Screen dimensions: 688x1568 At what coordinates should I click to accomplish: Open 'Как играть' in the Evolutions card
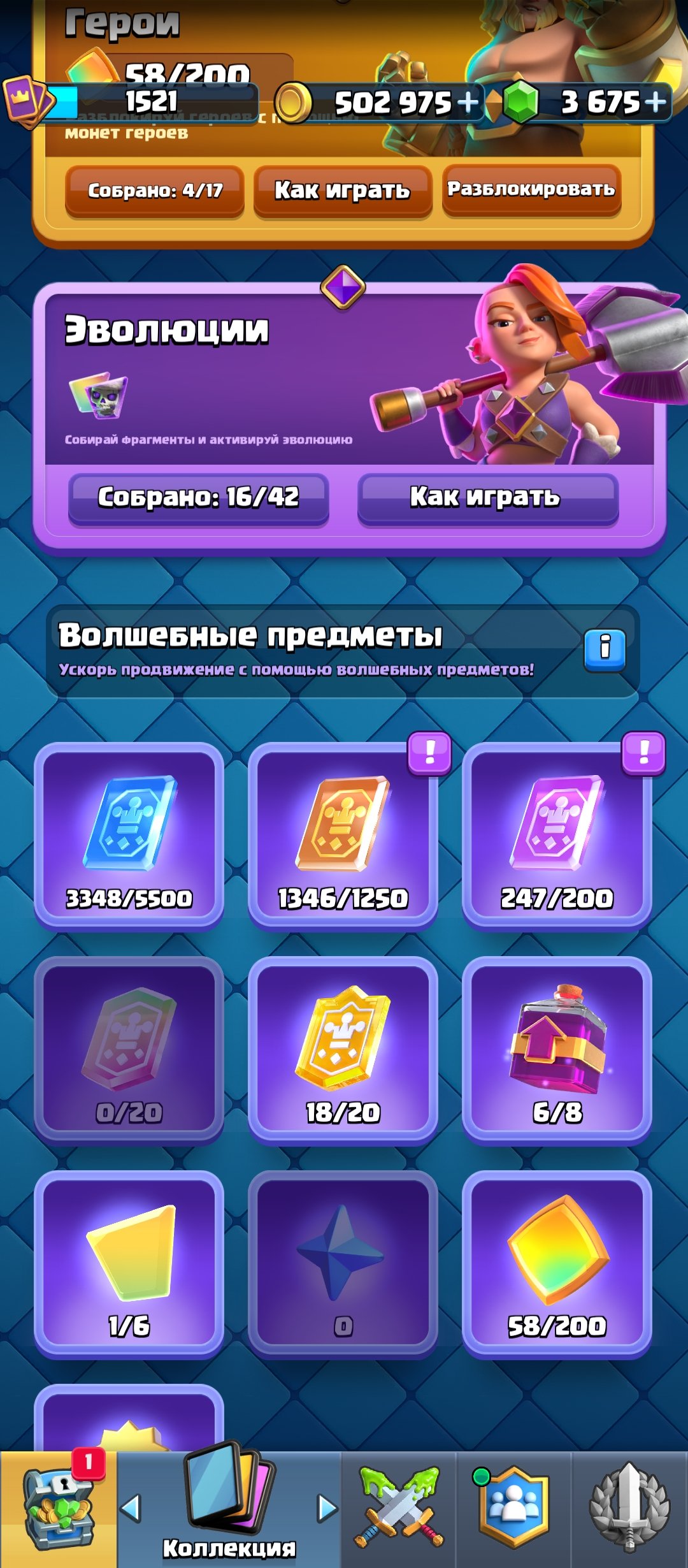(x=488, y=498)
